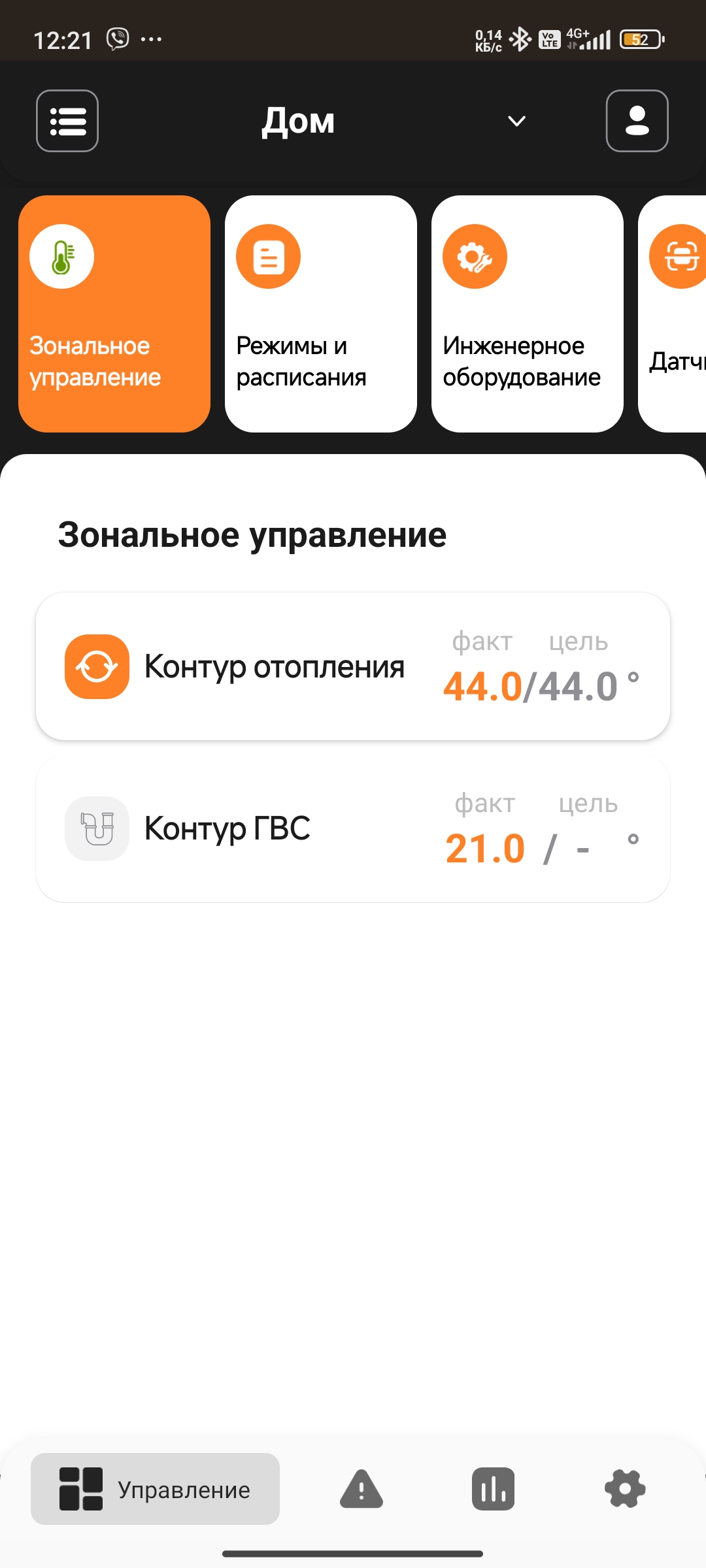The height and width of the screenshot is (1568, 706).
Task: Open the Контур ГВС card
Action: (x=353, y=828)
